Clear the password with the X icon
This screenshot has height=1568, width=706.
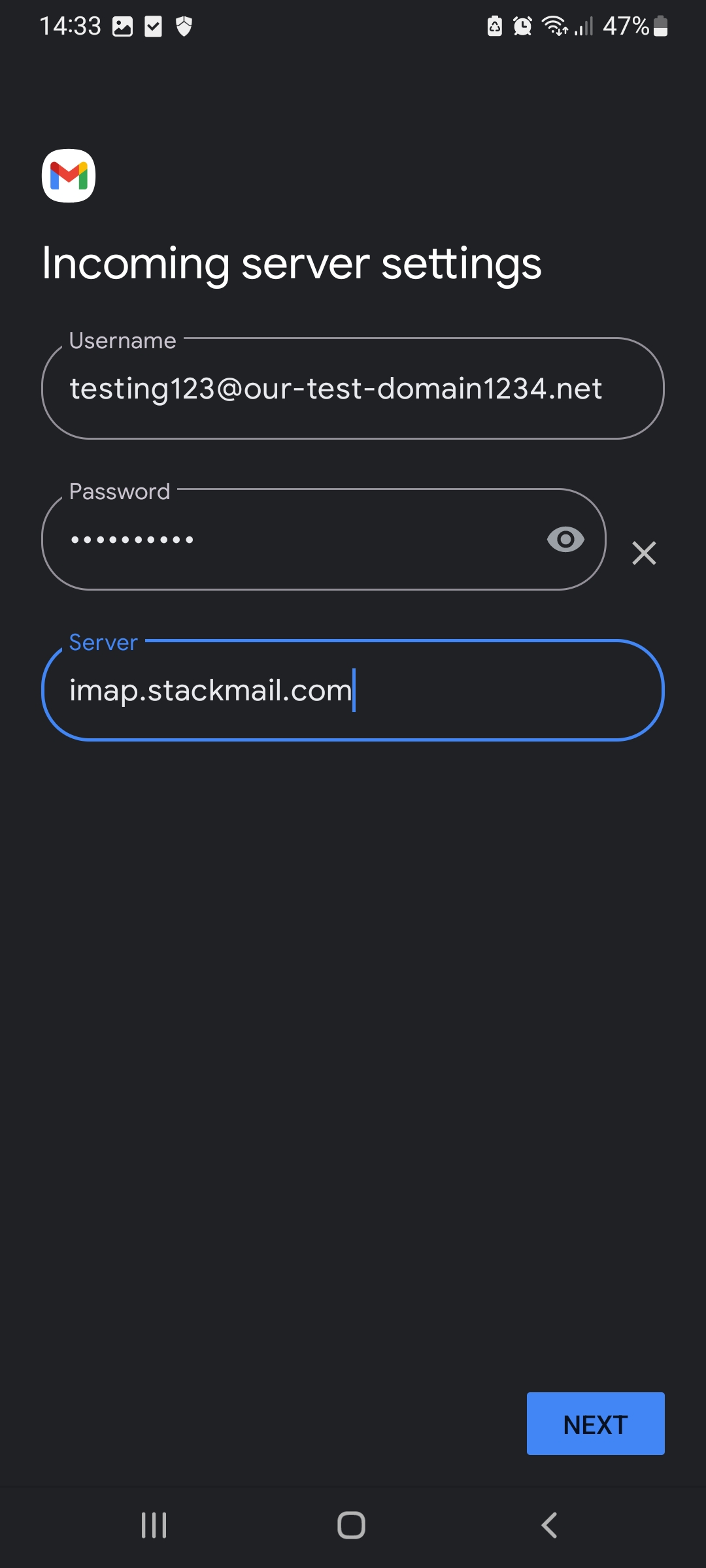pos(644,553)
